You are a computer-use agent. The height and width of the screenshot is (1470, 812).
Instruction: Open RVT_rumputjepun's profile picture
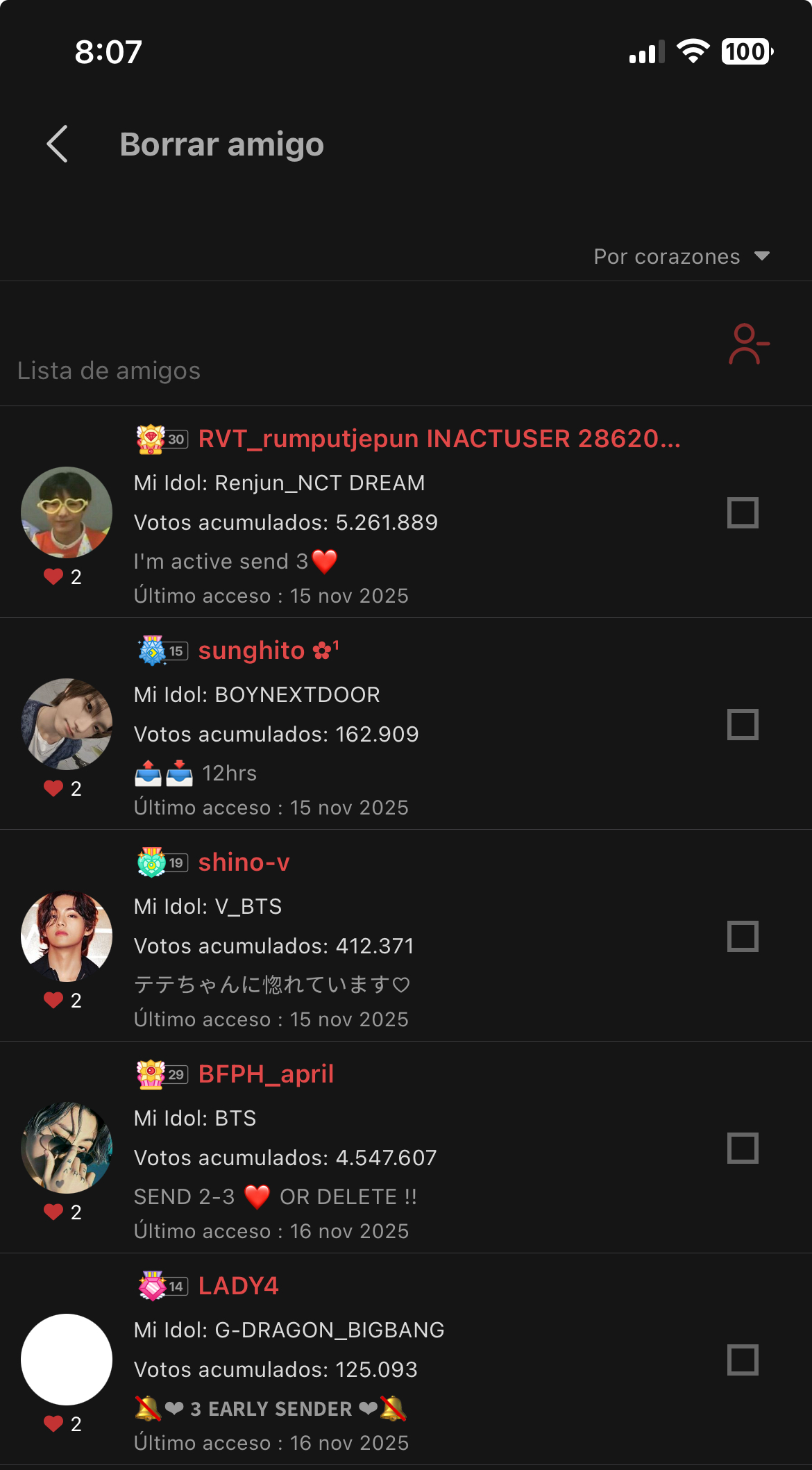click(x=67, y=512)
